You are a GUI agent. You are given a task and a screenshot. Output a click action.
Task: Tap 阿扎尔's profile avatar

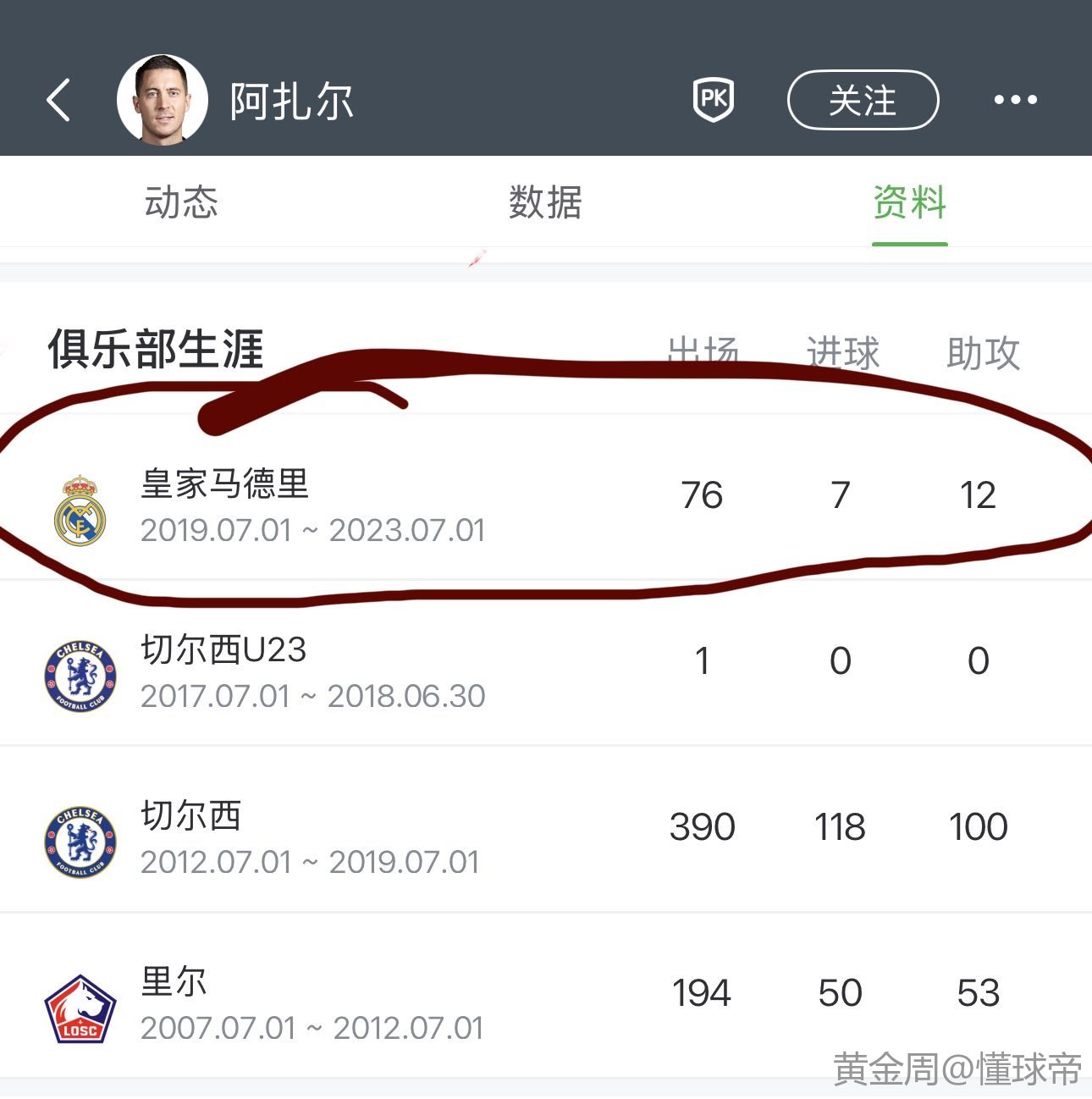(x=162, y=100)
